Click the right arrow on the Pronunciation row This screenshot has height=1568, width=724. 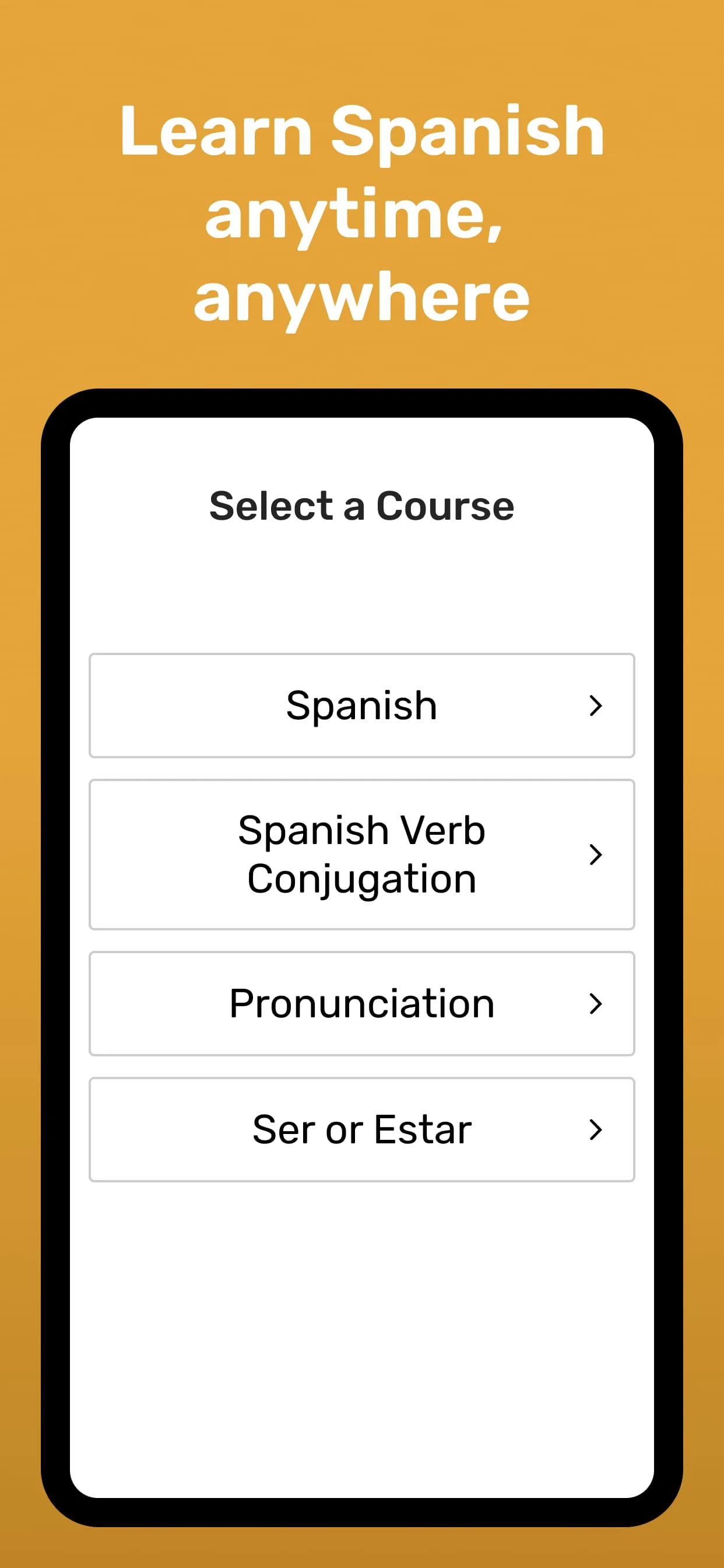tap(595, 1003)
